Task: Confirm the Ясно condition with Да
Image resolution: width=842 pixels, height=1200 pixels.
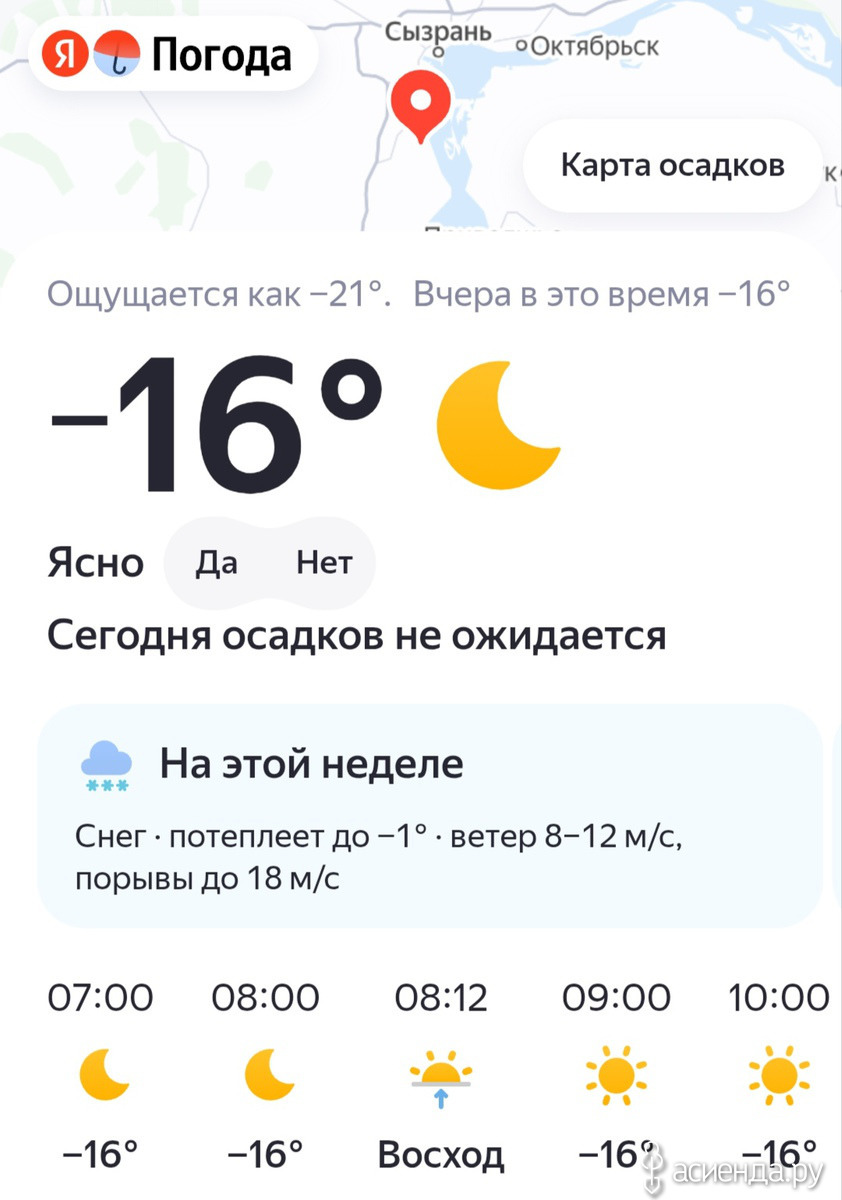Action: 216,563
